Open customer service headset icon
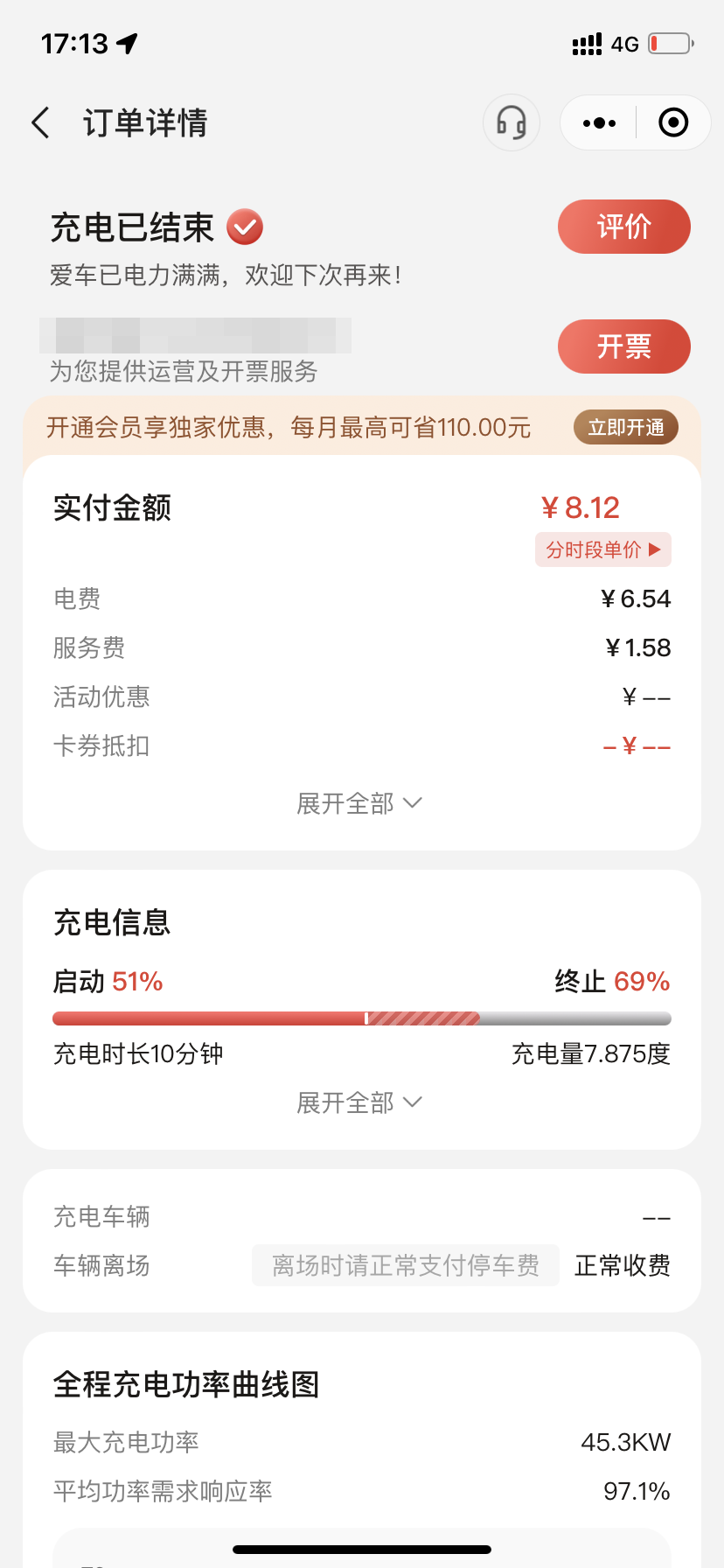Viewport: 724px width, 1568px height. (512, 122)
